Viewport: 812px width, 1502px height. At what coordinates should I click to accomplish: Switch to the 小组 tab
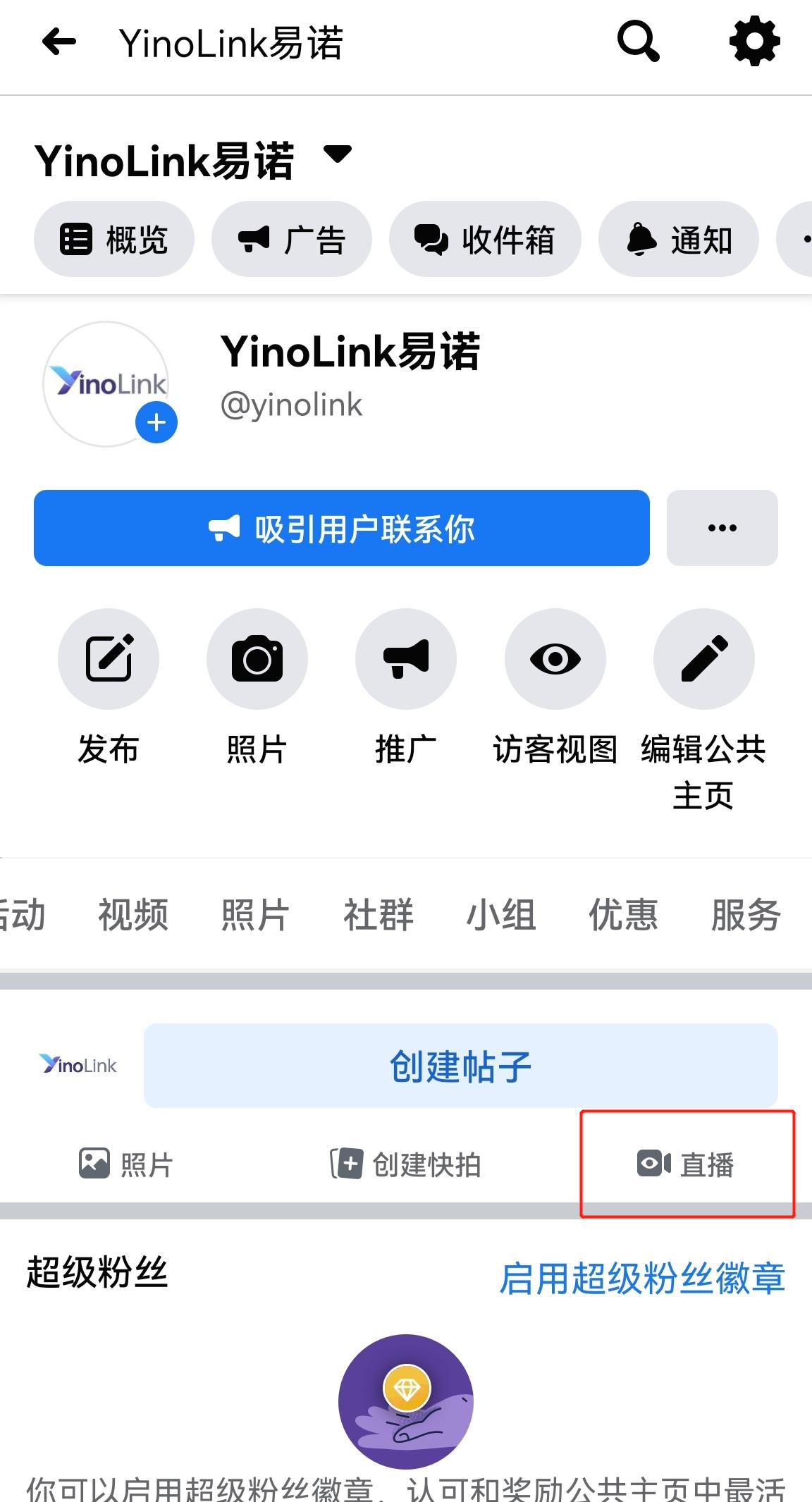point(501,915)
